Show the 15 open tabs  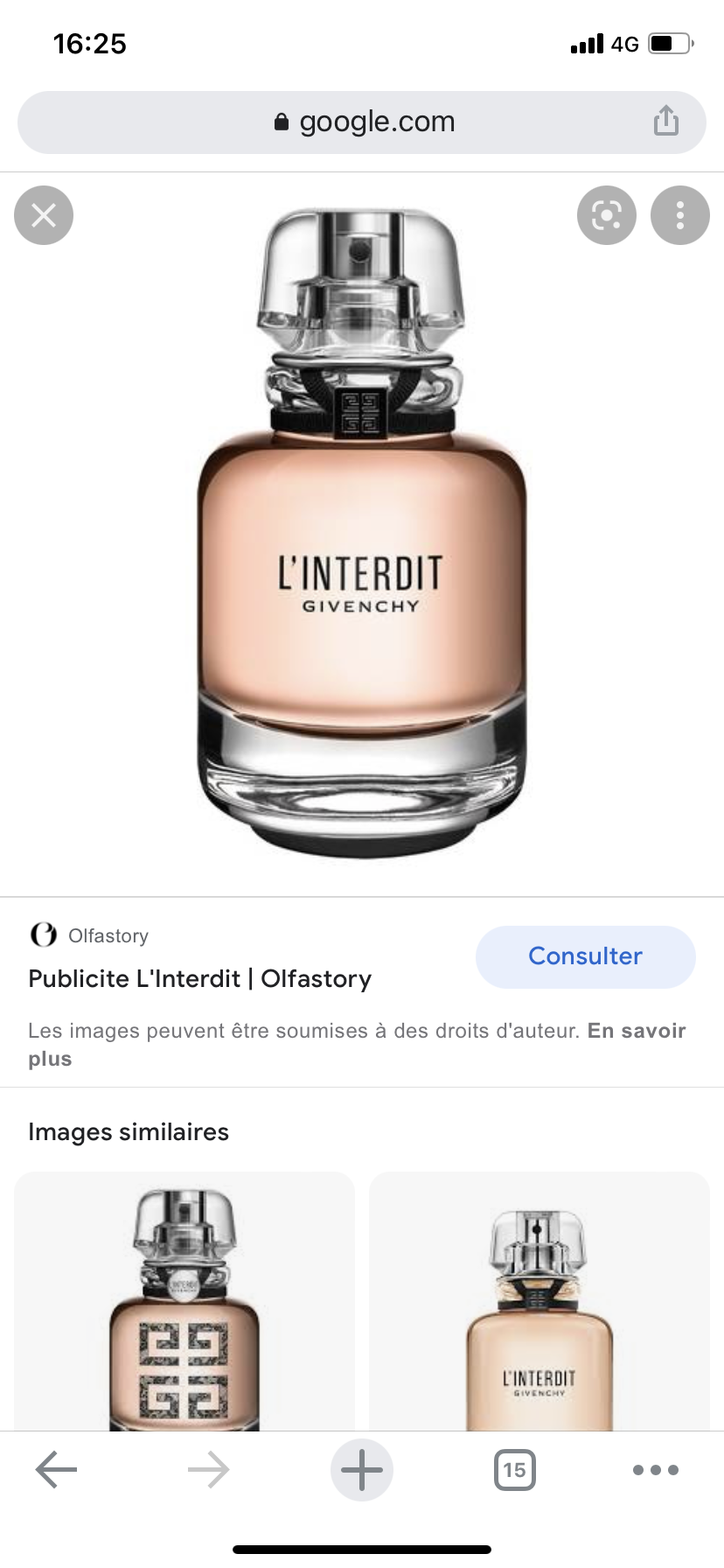(514, 1470)
